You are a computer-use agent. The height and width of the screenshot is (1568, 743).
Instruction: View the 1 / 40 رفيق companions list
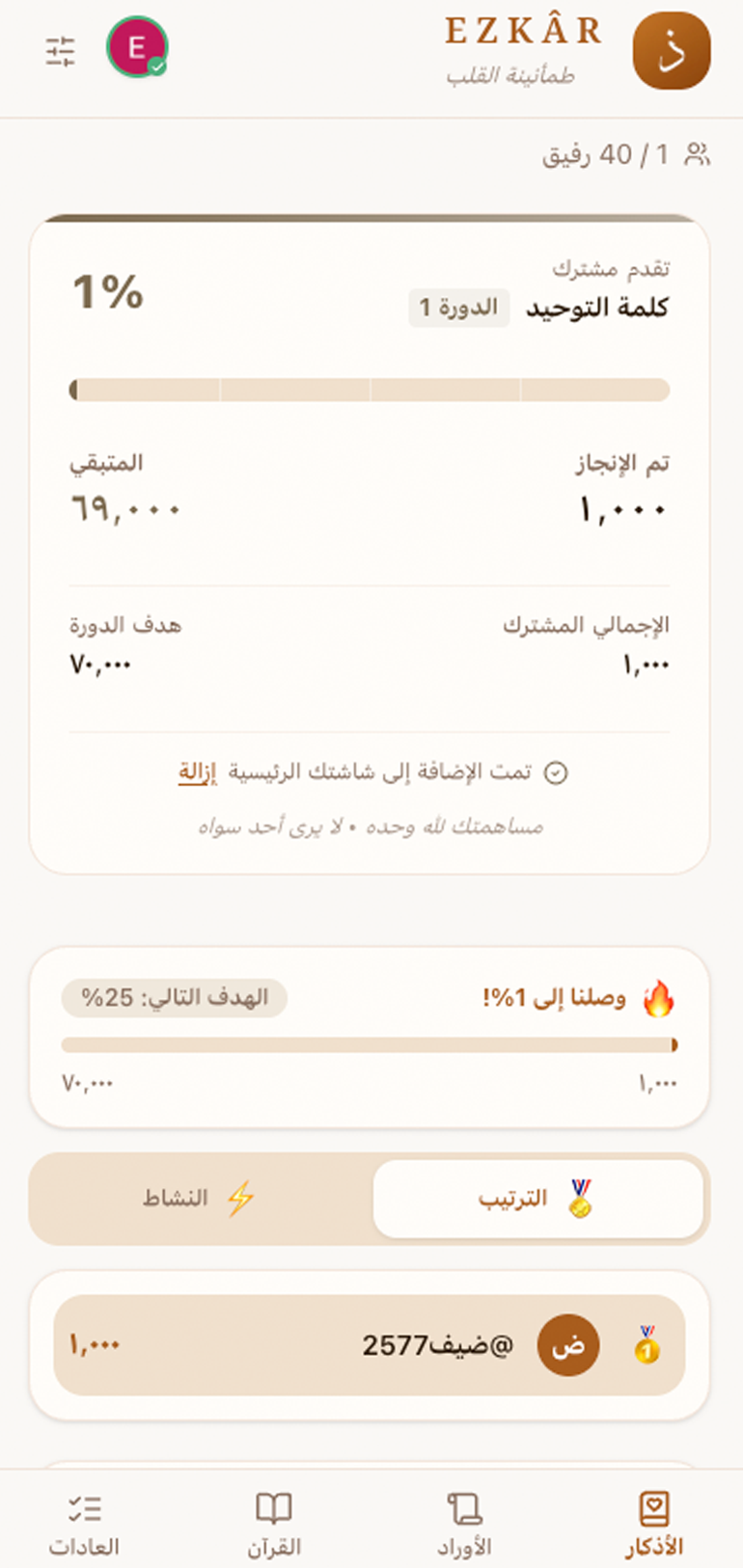coord(626,154)
